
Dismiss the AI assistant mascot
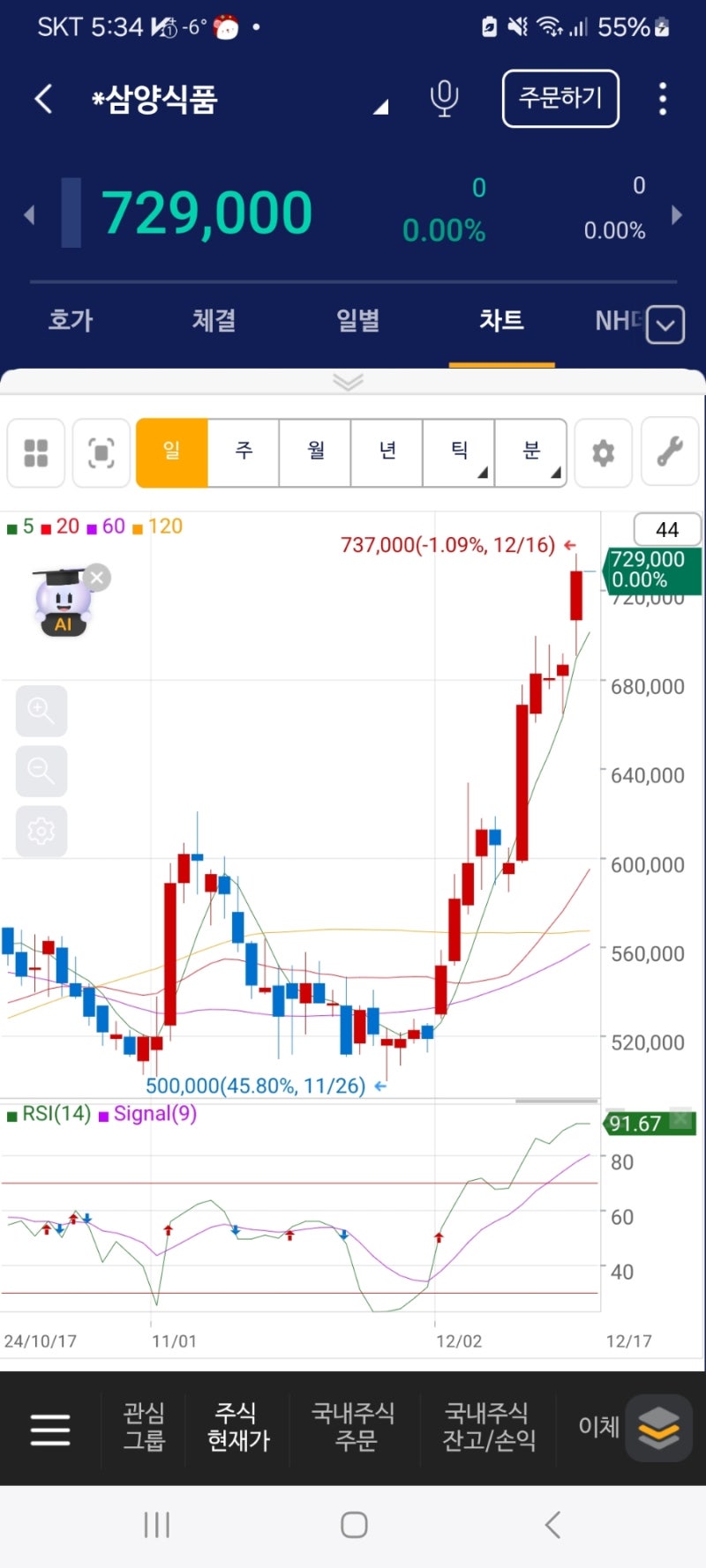[97, 578]
